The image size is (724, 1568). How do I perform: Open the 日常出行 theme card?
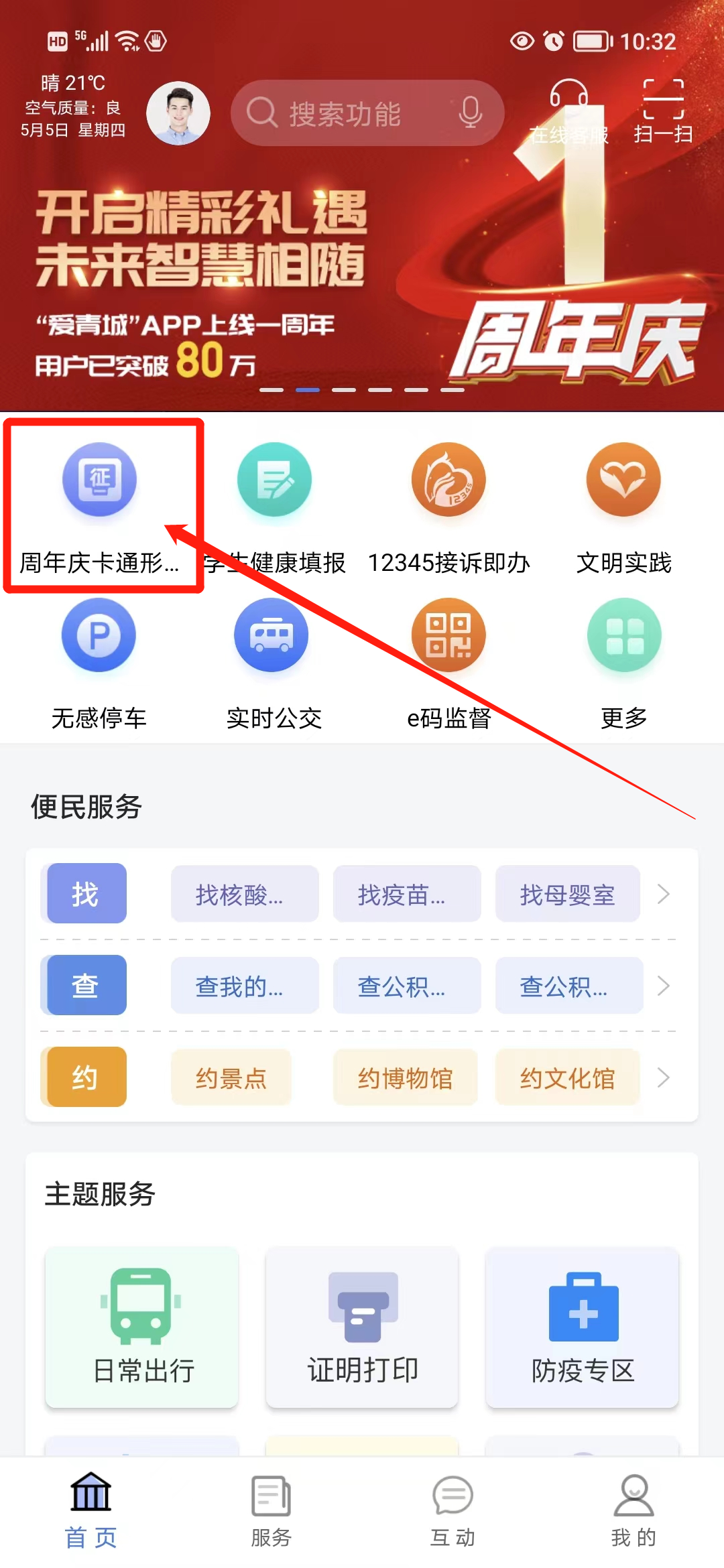tap(142, 1327)
